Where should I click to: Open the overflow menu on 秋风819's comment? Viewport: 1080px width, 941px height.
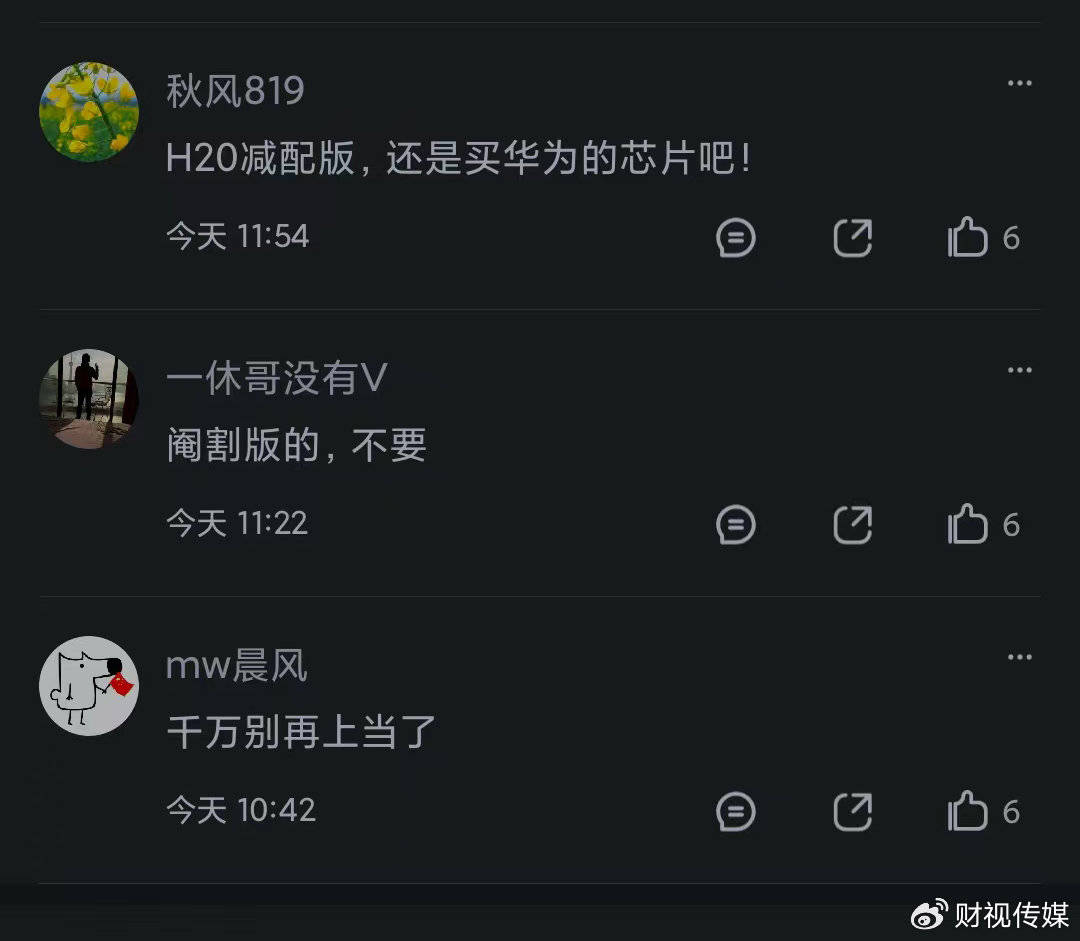click(1019, 83)
